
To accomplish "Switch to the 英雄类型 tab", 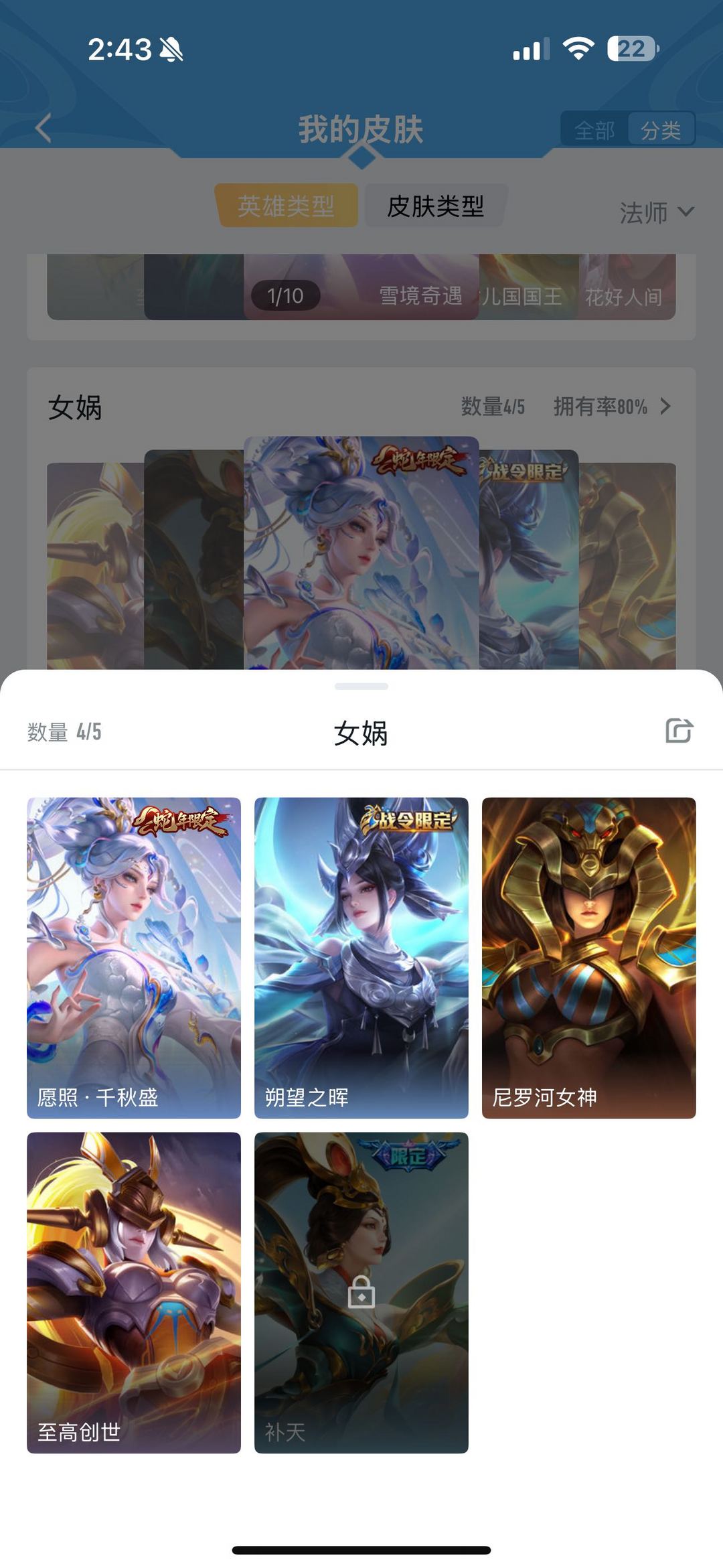I will click(x=287, y=206).
